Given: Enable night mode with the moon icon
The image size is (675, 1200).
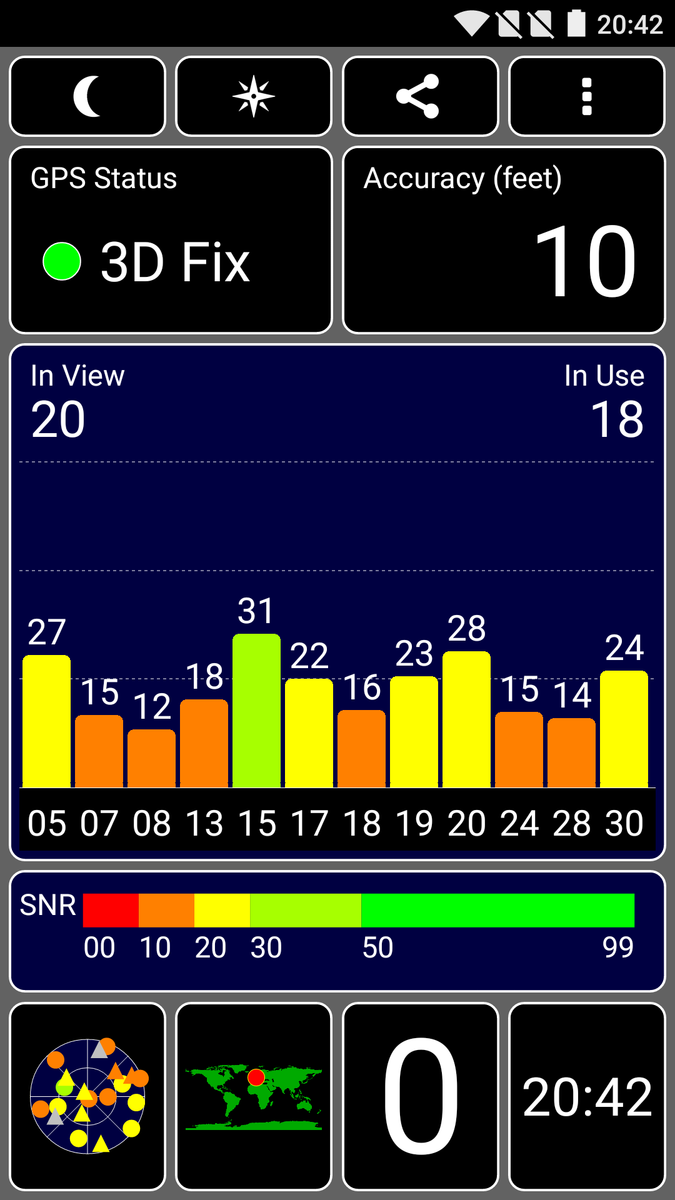Looking at the screenshot, I should (x=88, y=96).
